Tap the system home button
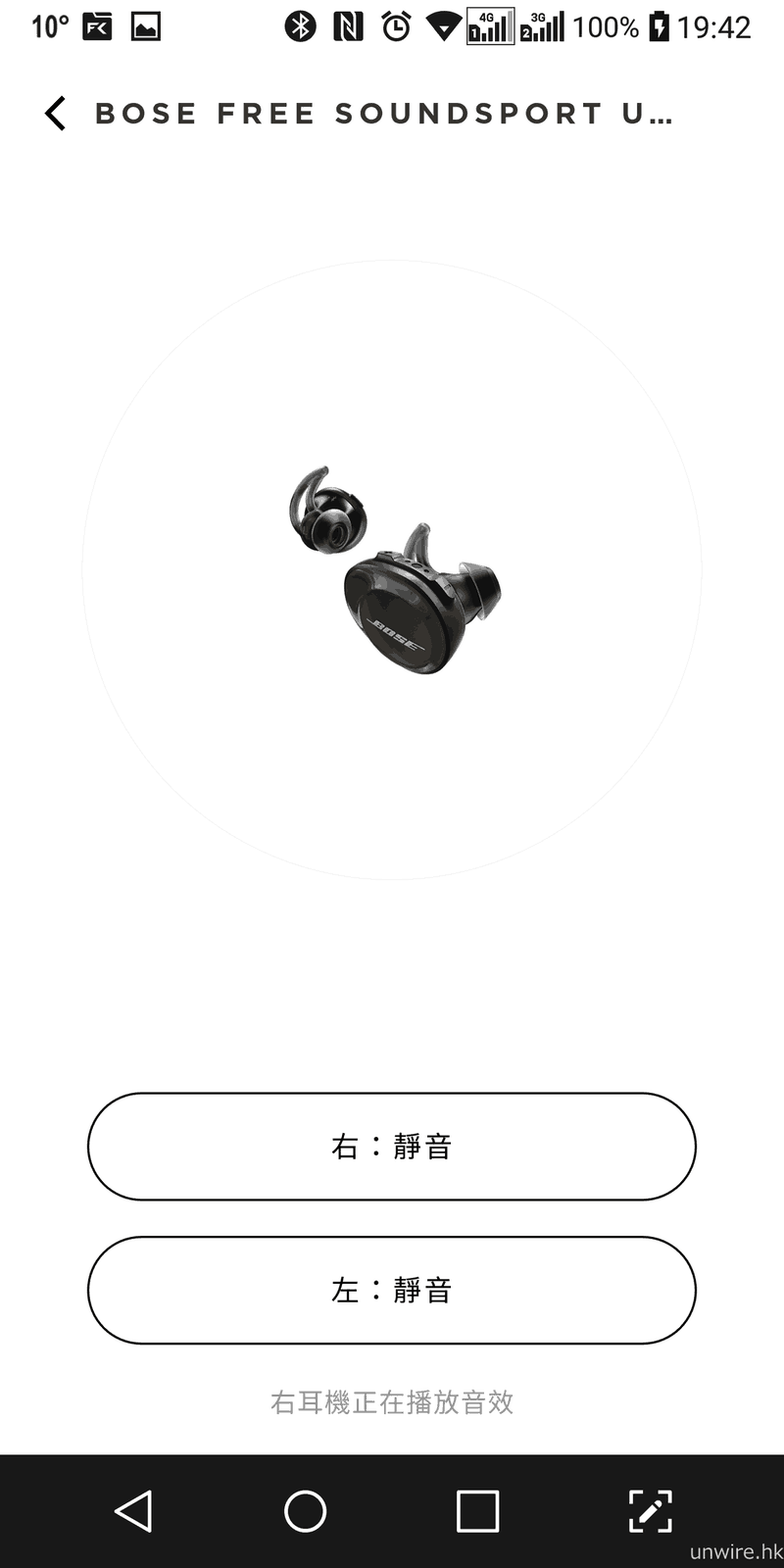Screen dimensions: 784x1568 pos(305,1510)
